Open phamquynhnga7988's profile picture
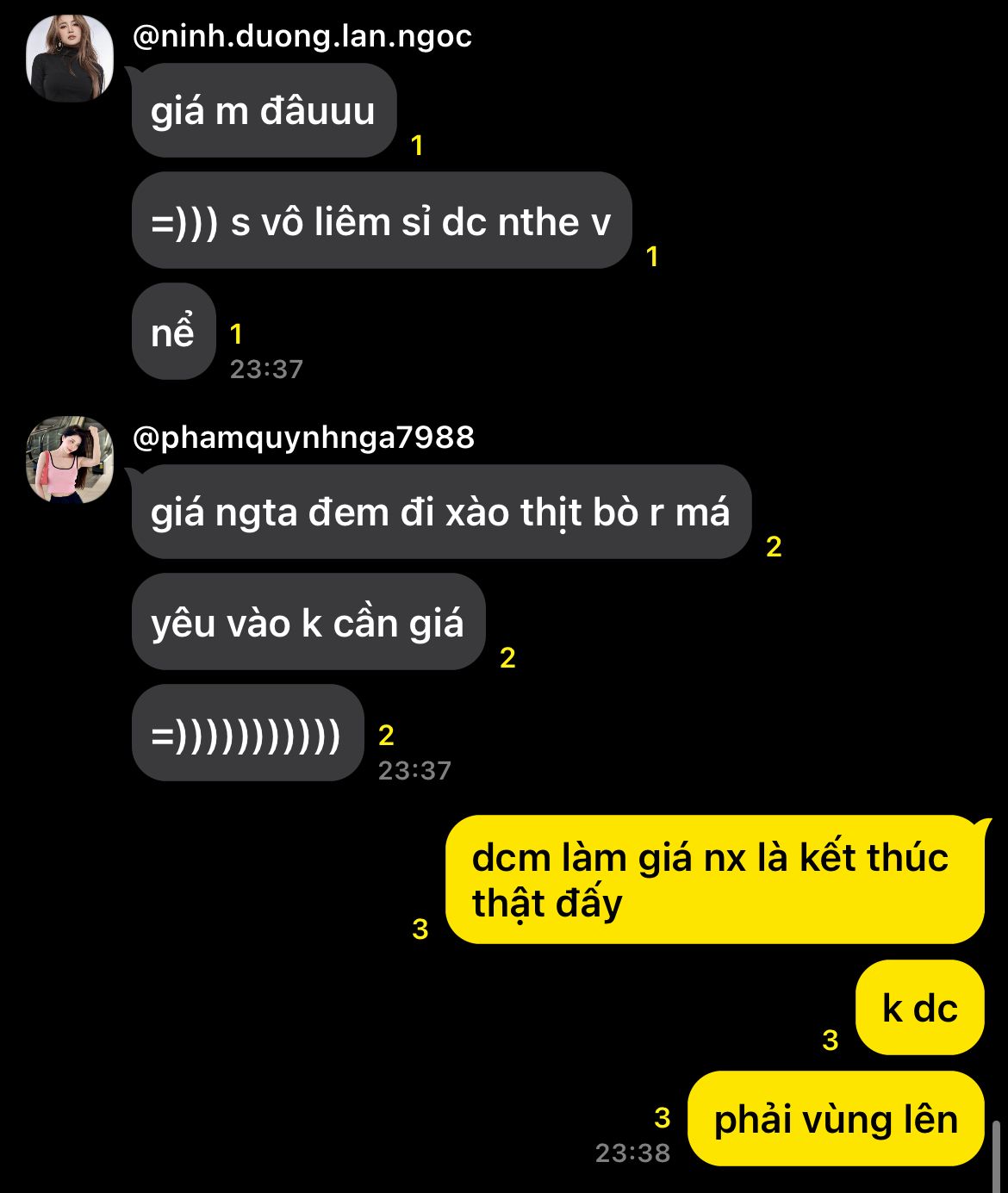Screen dimensions: 1008x1193 (x=71, y=460)
